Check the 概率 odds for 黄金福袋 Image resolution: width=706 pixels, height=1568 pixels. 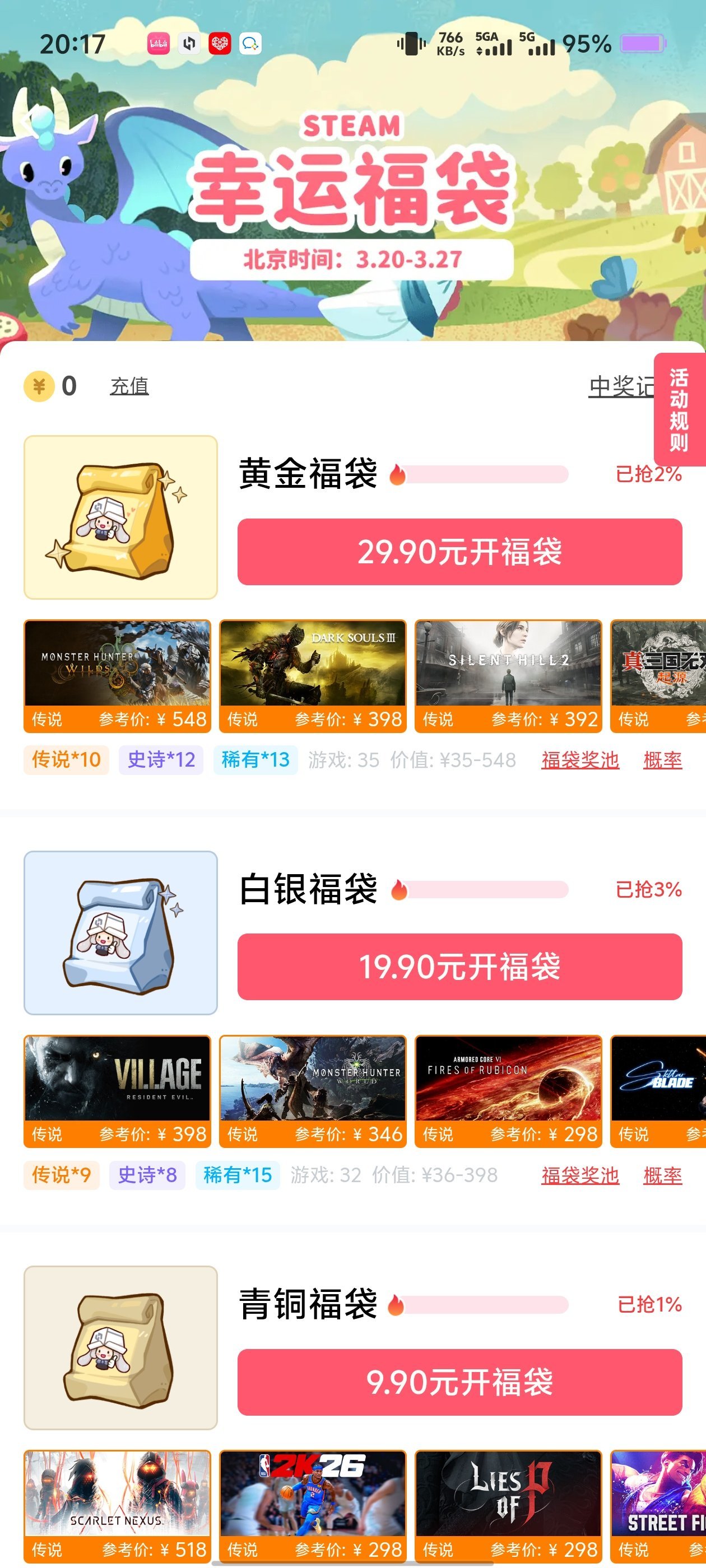662,760
